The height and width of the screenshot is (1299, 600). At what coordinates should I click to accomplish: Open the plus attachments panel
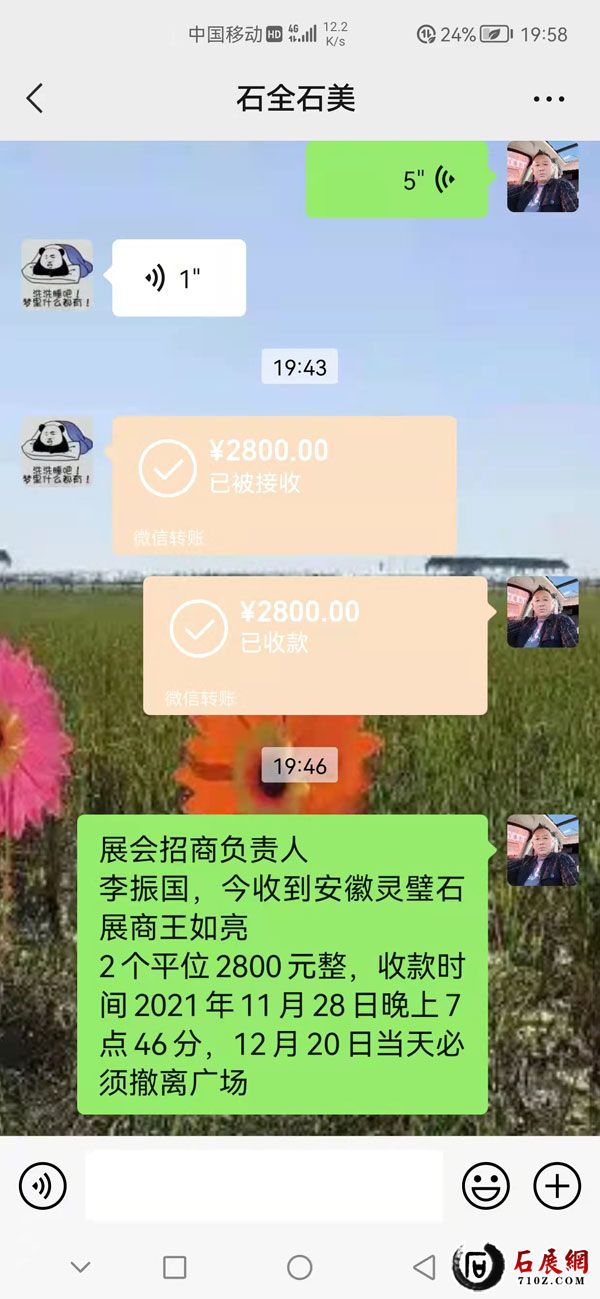click(557, 1186)
